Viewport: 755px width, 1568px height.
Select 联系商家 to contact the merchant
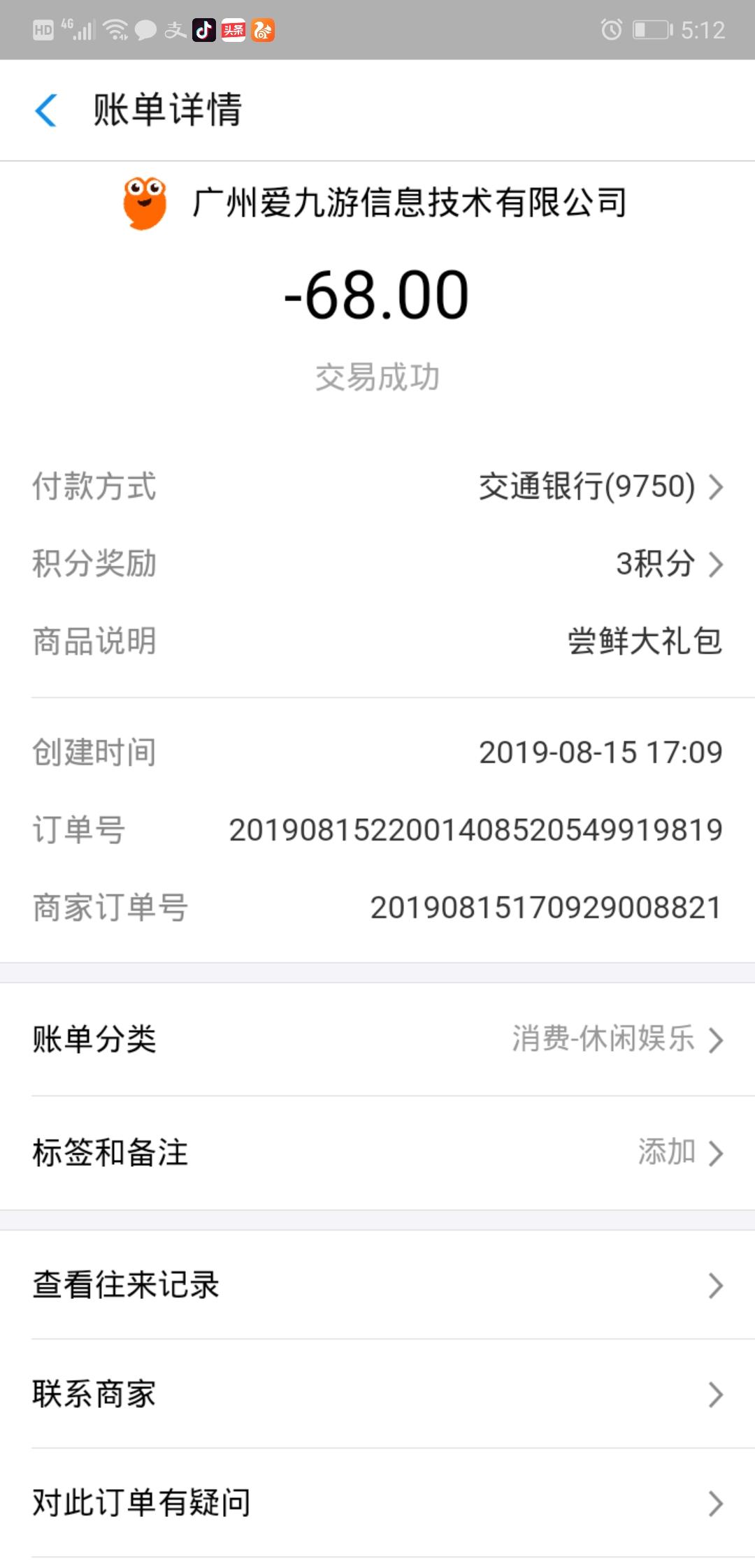click(x=377, y=1394)
